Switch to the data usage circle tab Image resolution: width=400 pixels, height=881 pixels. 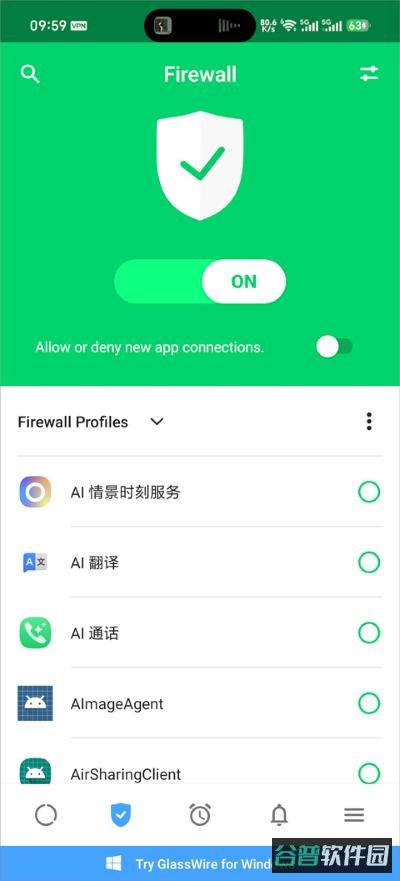pyautogui.click(x=46, y=815)
